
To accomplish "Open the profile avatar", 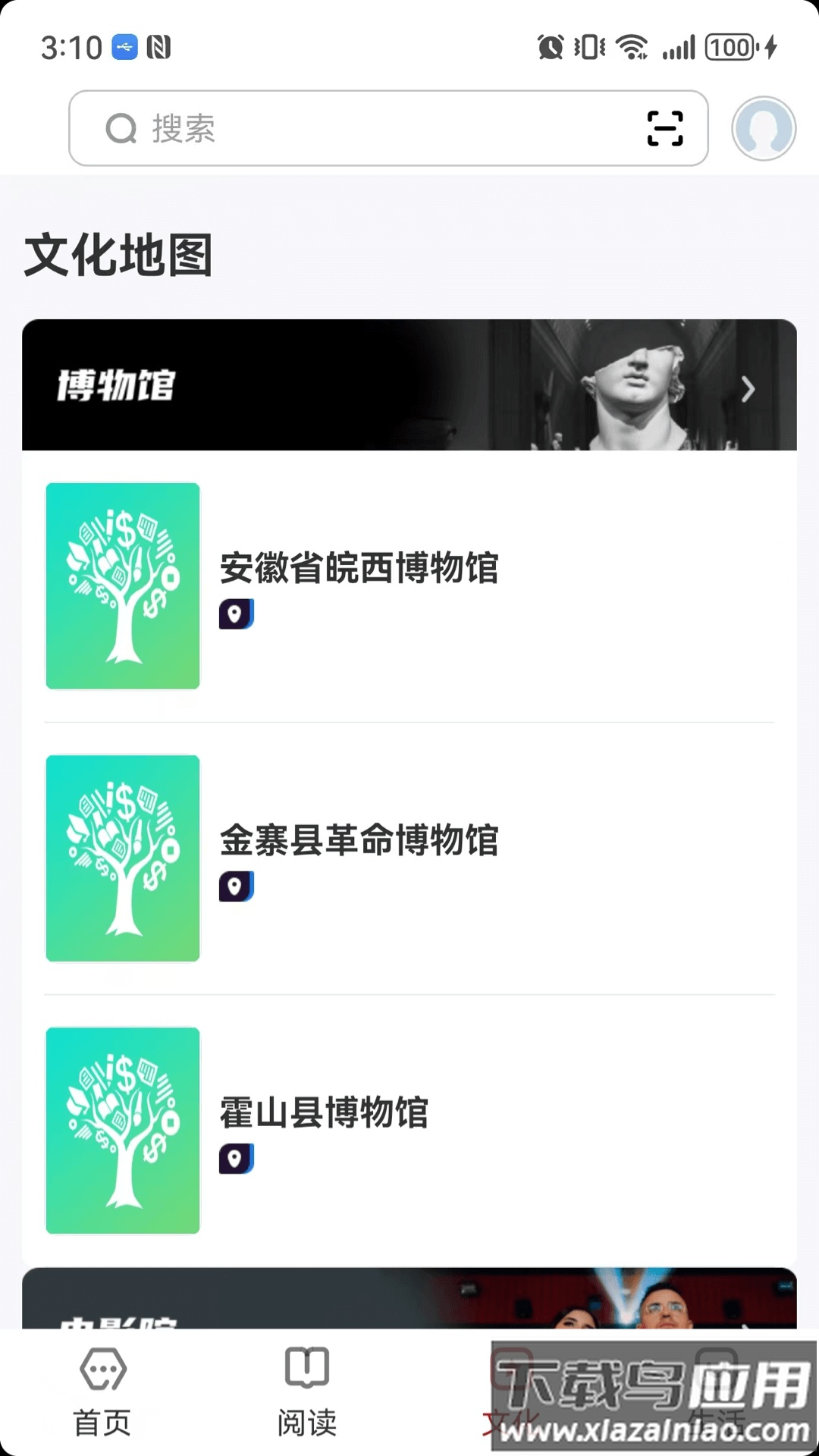I will click(x=763, y=128).
